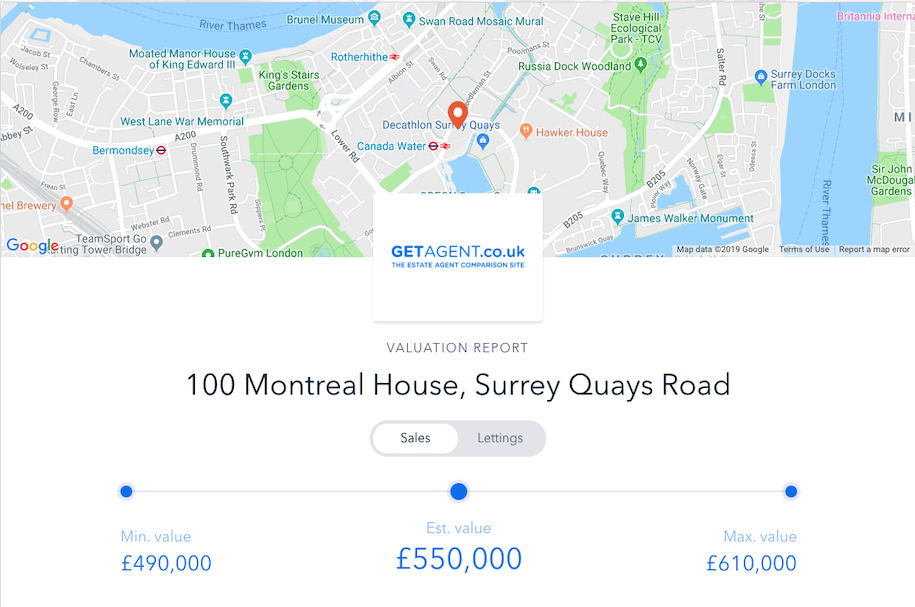Viewport: 915px width, 607px height.
Task: Open PureGym London map marker
Action: point(208,254)
